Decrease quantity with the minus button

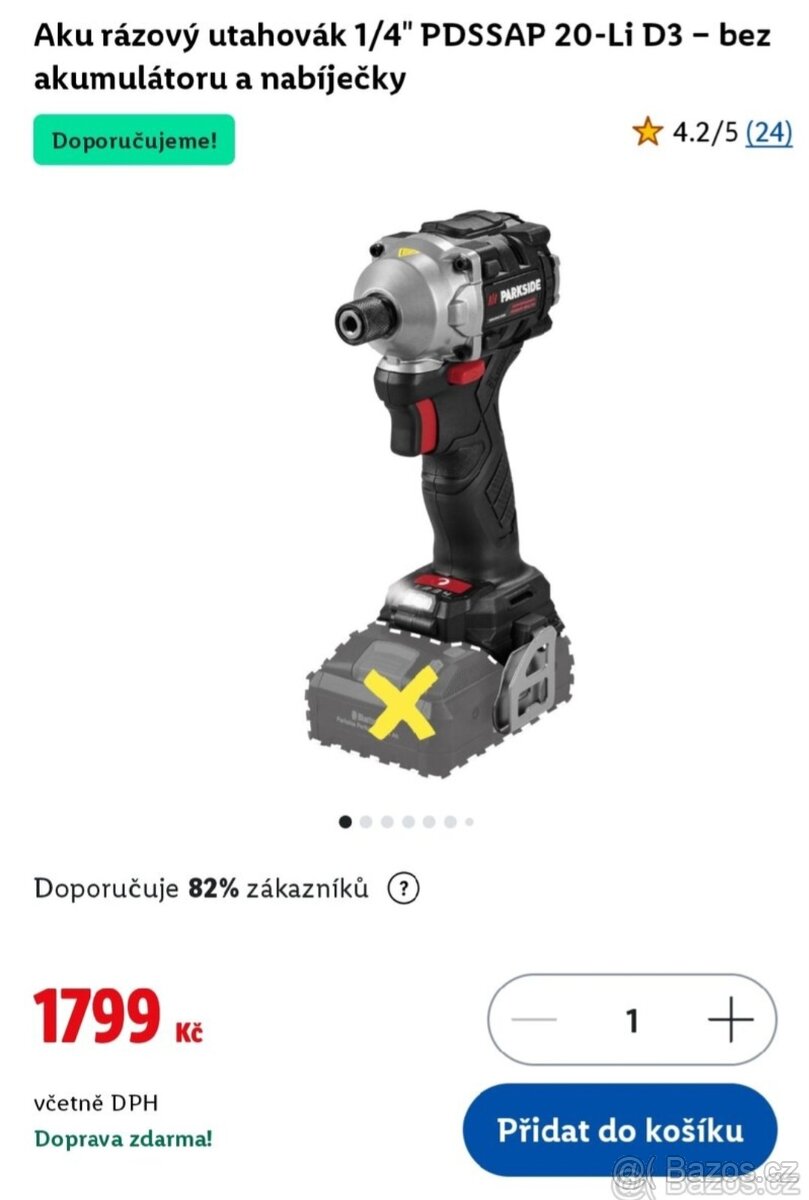(533, 1020)
